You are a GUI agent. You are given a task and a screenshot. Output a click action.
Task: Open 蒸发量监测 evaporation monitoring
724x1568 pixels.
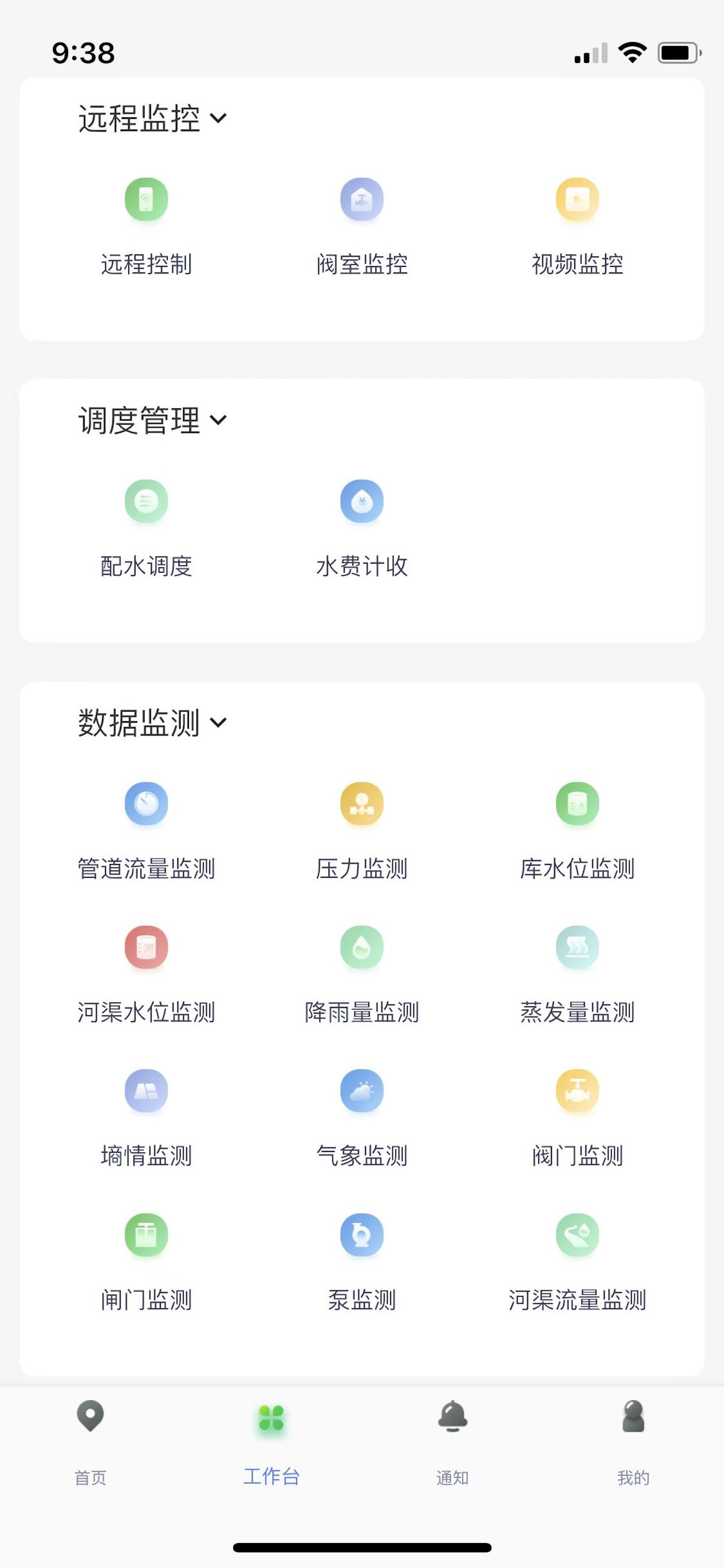577,975
